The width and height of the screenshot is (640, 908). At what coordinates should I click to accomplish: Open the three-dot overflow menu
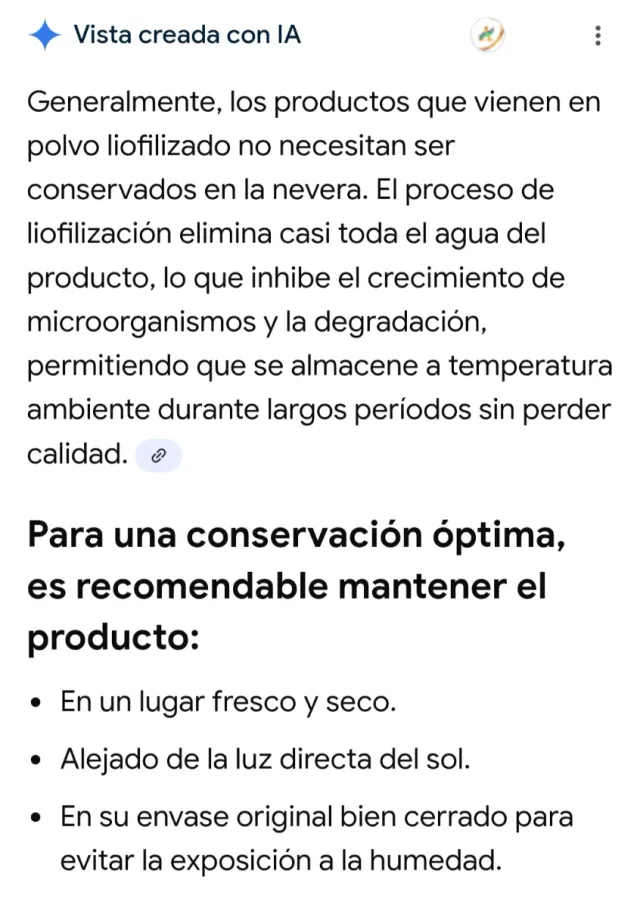click(597, 36)
